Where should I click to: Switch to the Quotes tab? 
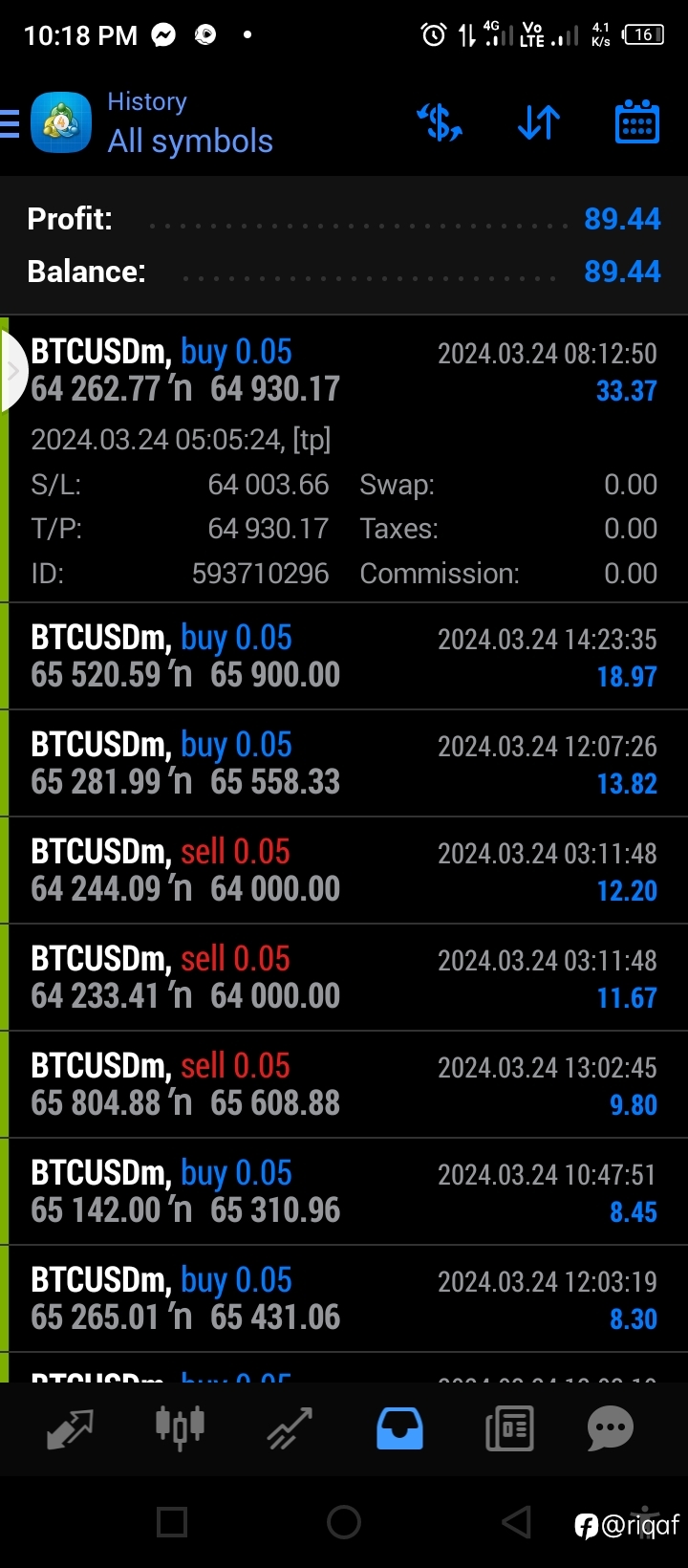pos(70,1429)
